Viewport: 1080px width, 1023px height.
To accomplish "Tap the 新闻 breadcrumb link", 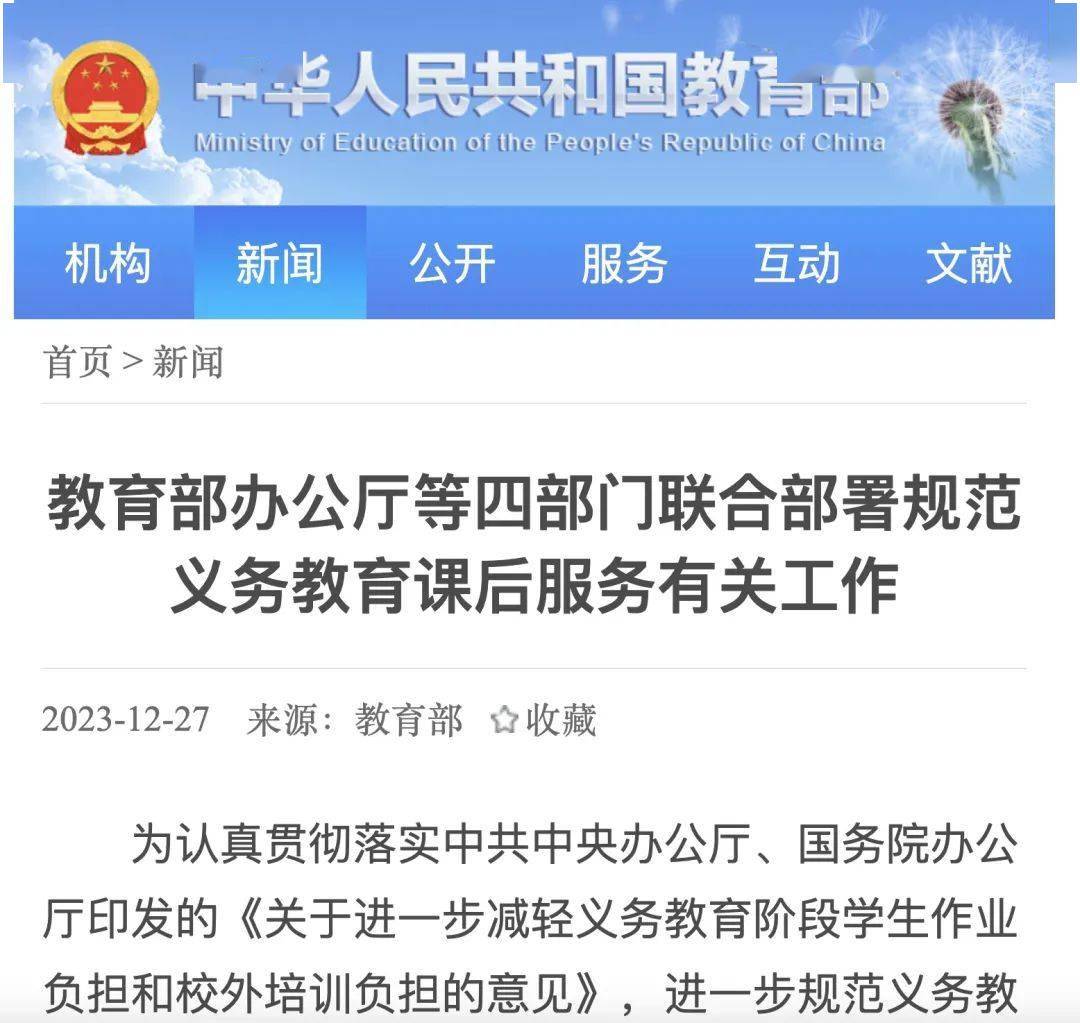I will pyautogui.click(x=187, y=361).
